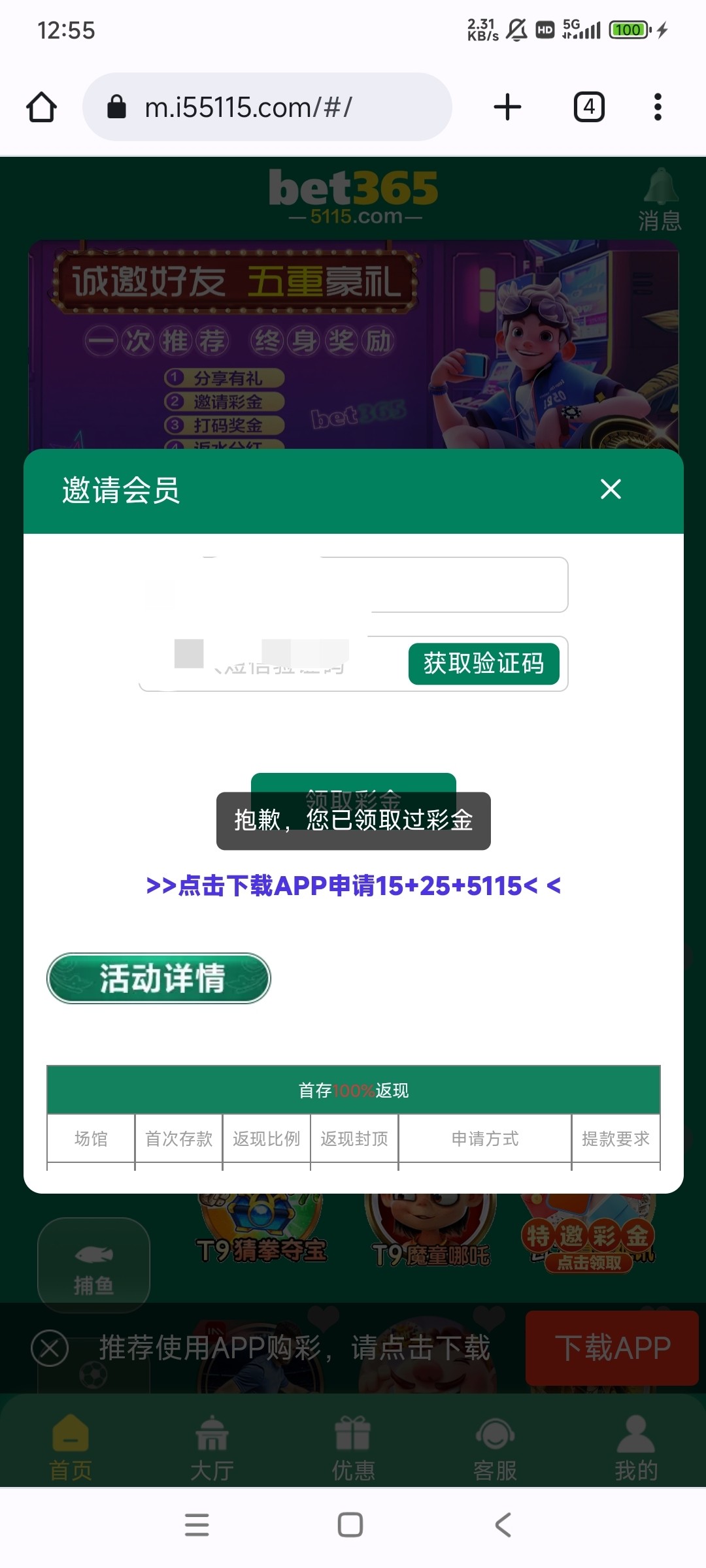Open the browser overflow menu
Viewport: 706px width, 1568px height.
pyautogui.click(x=658, y=107)
